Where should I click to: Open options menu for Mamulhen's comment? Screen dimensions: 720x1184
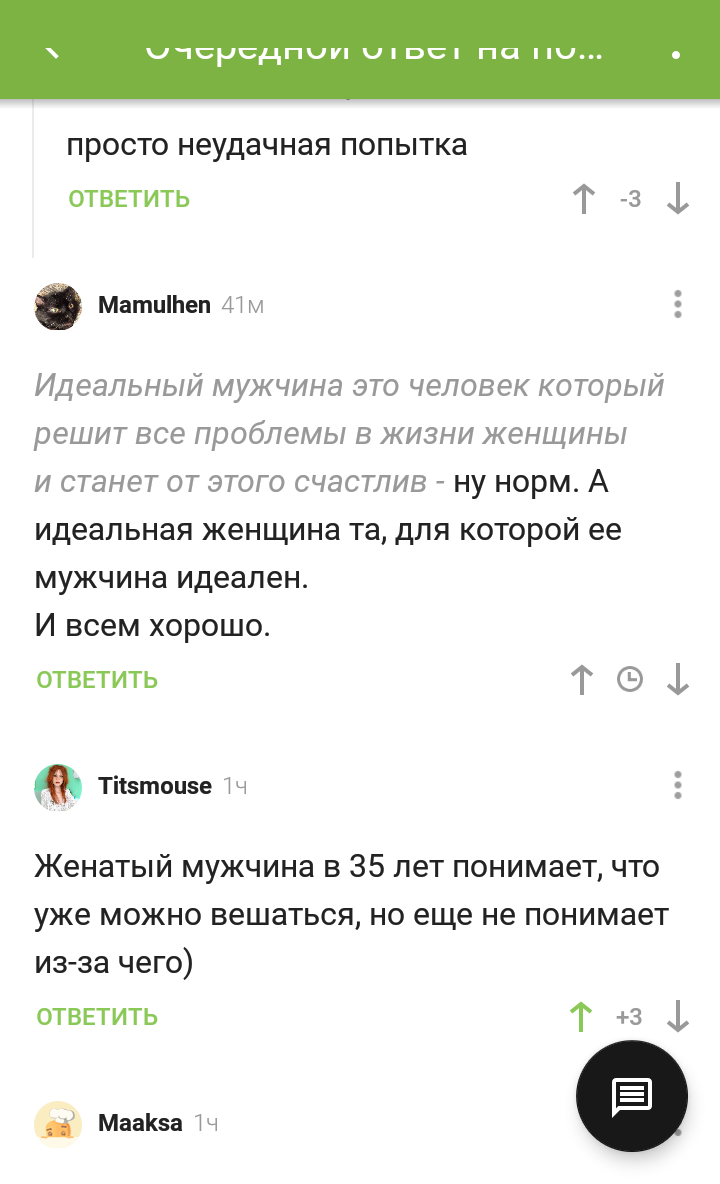[x=678, y=304]
